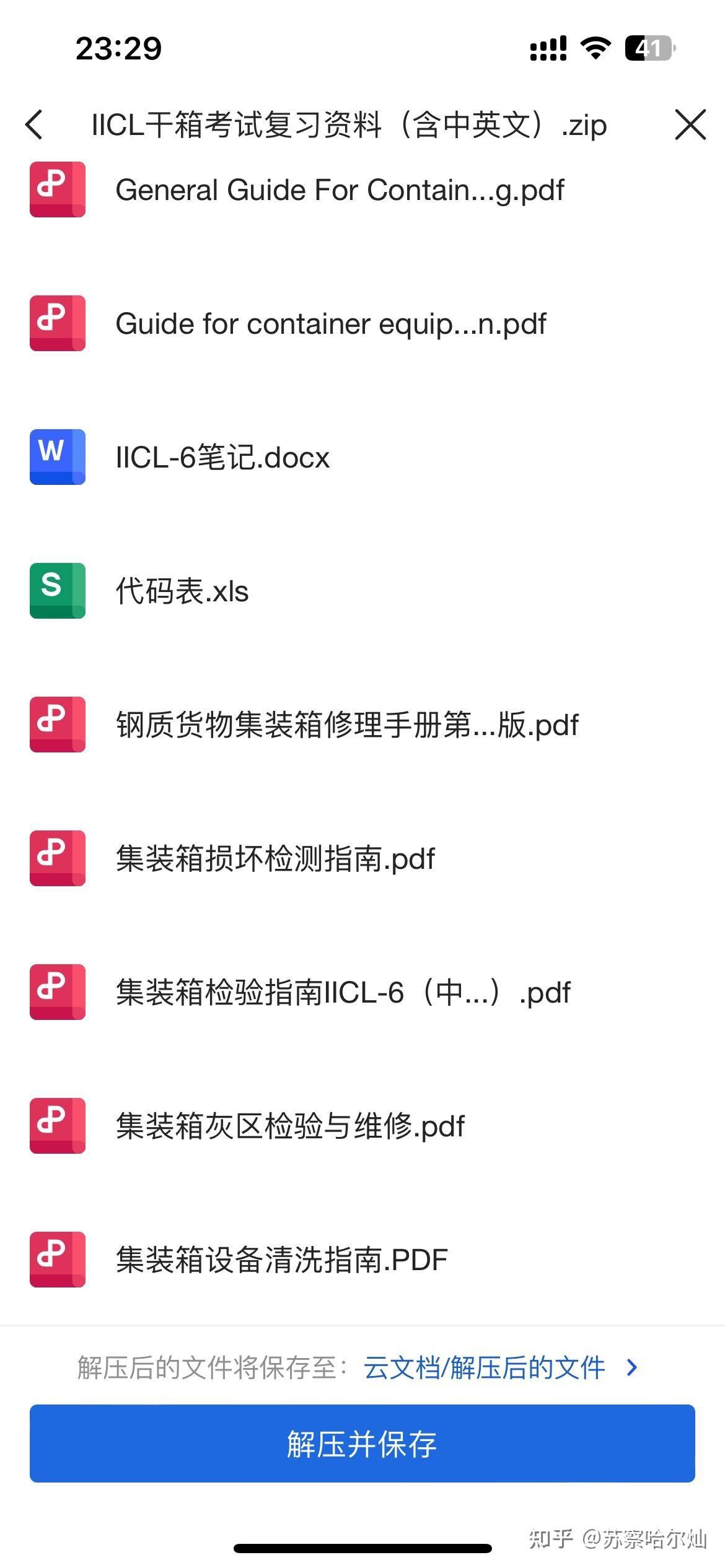Screen dimensions: 725x1568
Task: Tap the Wi-Fi icon in the status bar
Action: click(596, 48)
